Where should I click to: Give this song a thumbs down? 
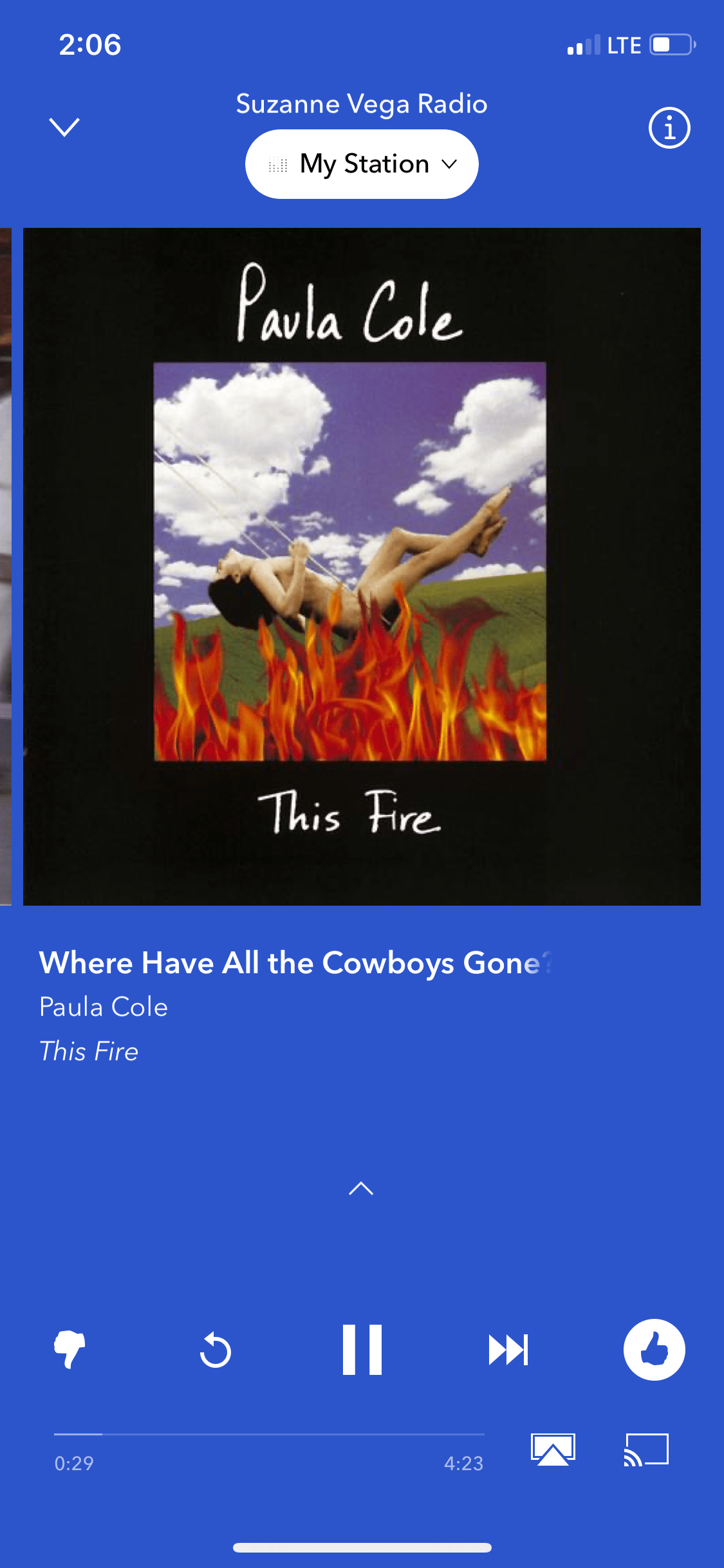(x=70, y=1349)
